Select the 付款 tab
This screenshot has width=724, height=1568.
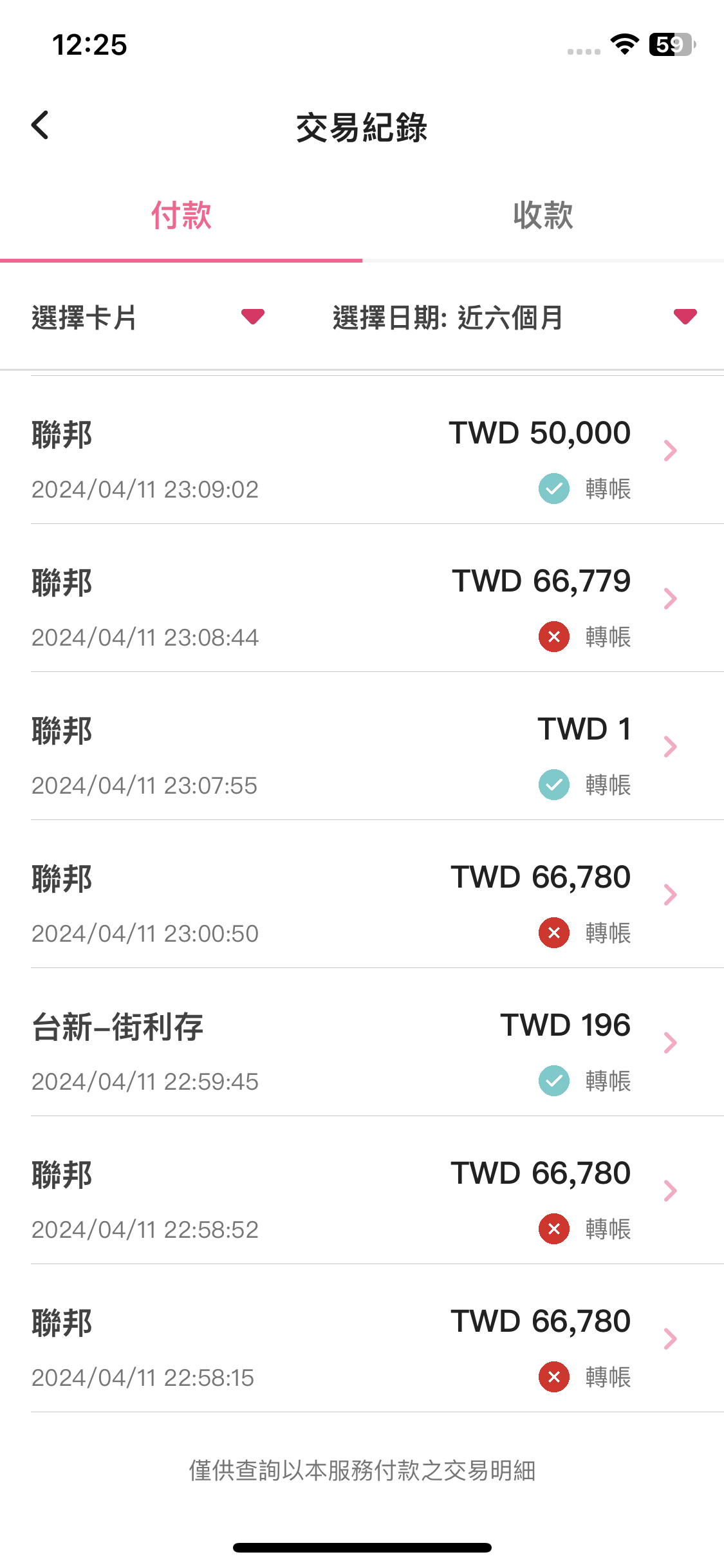pos(181,216)
